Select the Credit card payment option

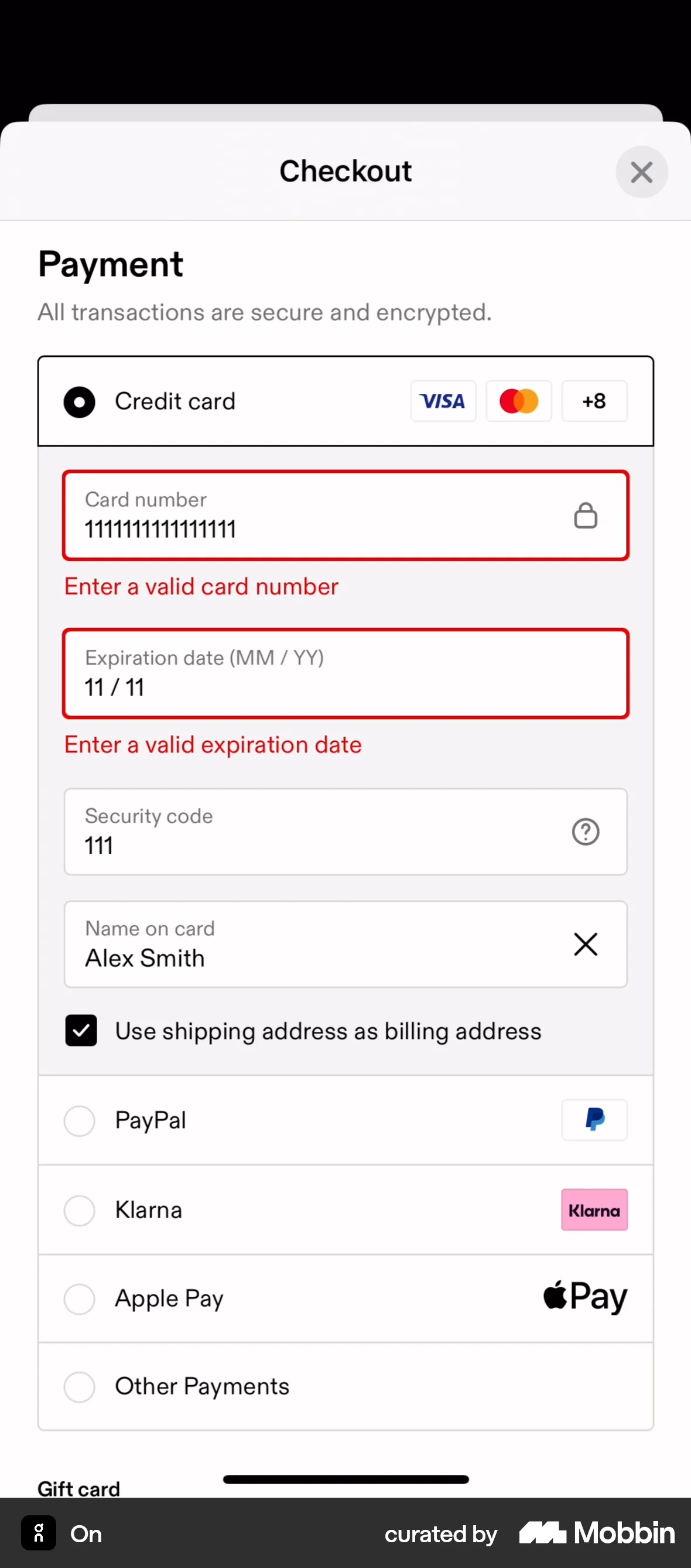[80, 402]
